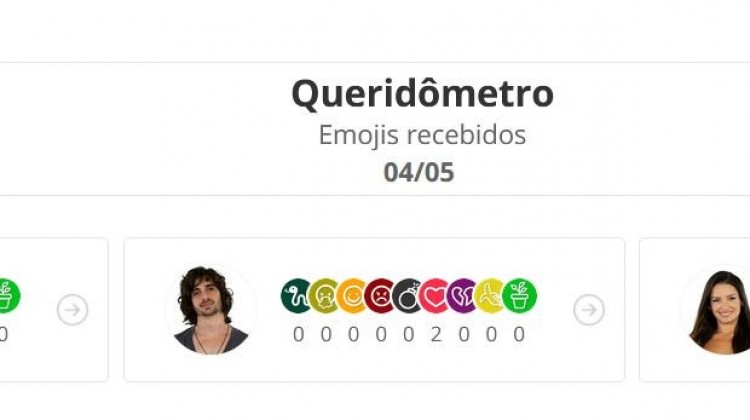Tap the arrow beside the curly-haired man's emojis
This screenshot has height=420, width=750.
point(589,310)
